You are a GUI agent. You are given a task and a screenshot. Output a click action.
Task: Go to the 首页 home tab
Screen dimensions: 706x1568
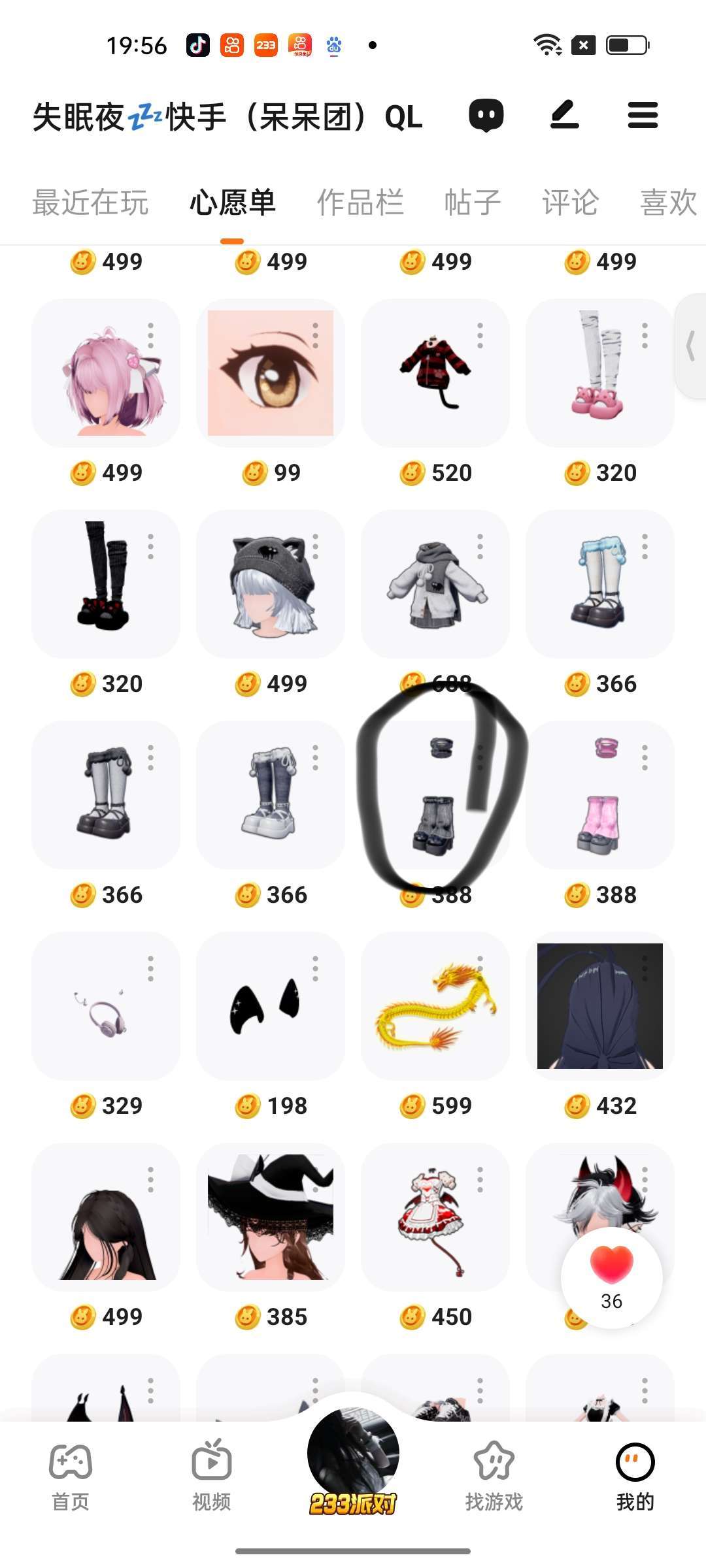click(x=71, y=1474)
